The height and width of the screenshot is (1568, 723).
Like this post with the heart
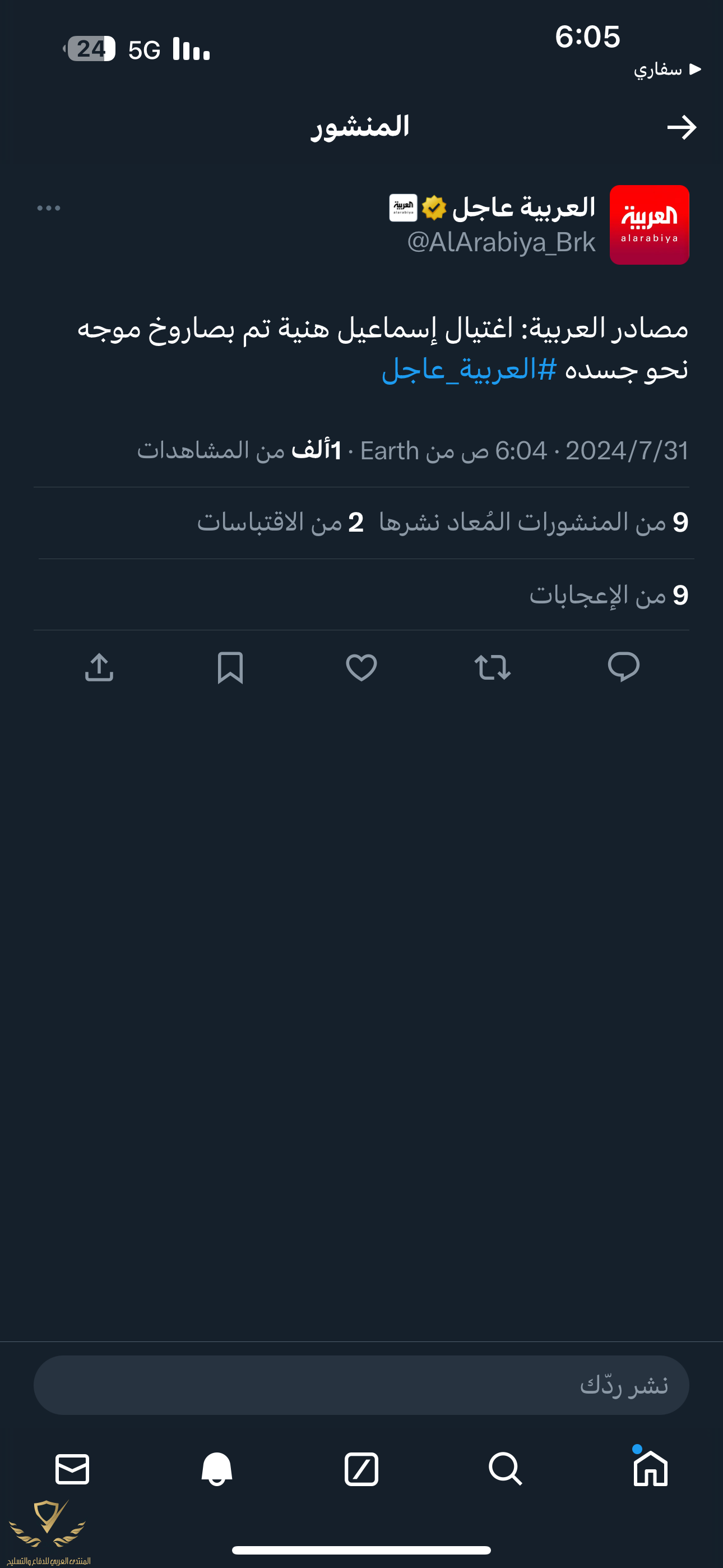361,667
